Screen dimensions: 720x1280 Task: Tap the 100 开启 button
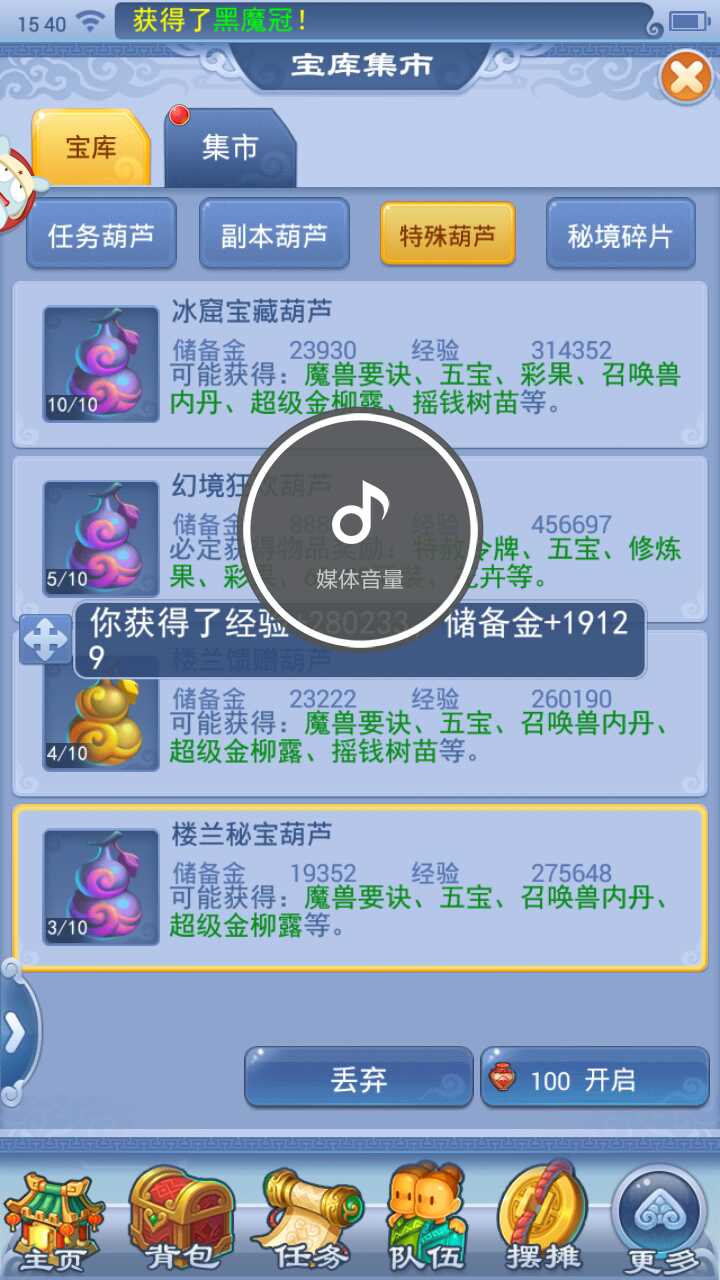(594, 1079)
